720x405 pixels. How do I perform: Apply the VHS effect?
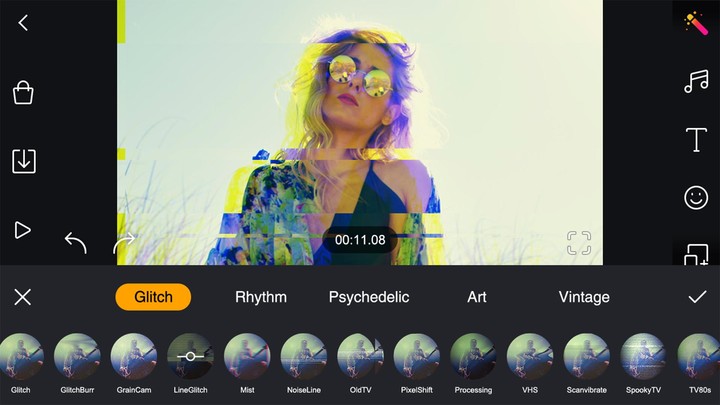[x=530, y=358]
